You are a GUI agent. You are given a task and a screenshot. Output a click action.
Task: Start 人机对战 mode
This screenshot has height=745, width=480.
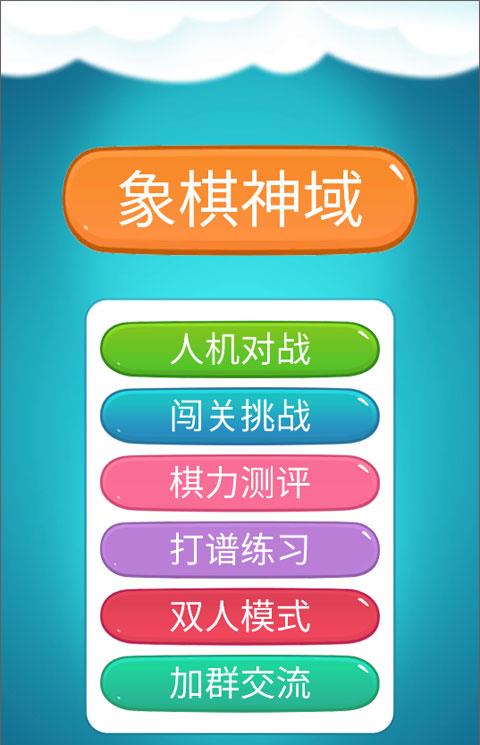click(x=240, y=350)
